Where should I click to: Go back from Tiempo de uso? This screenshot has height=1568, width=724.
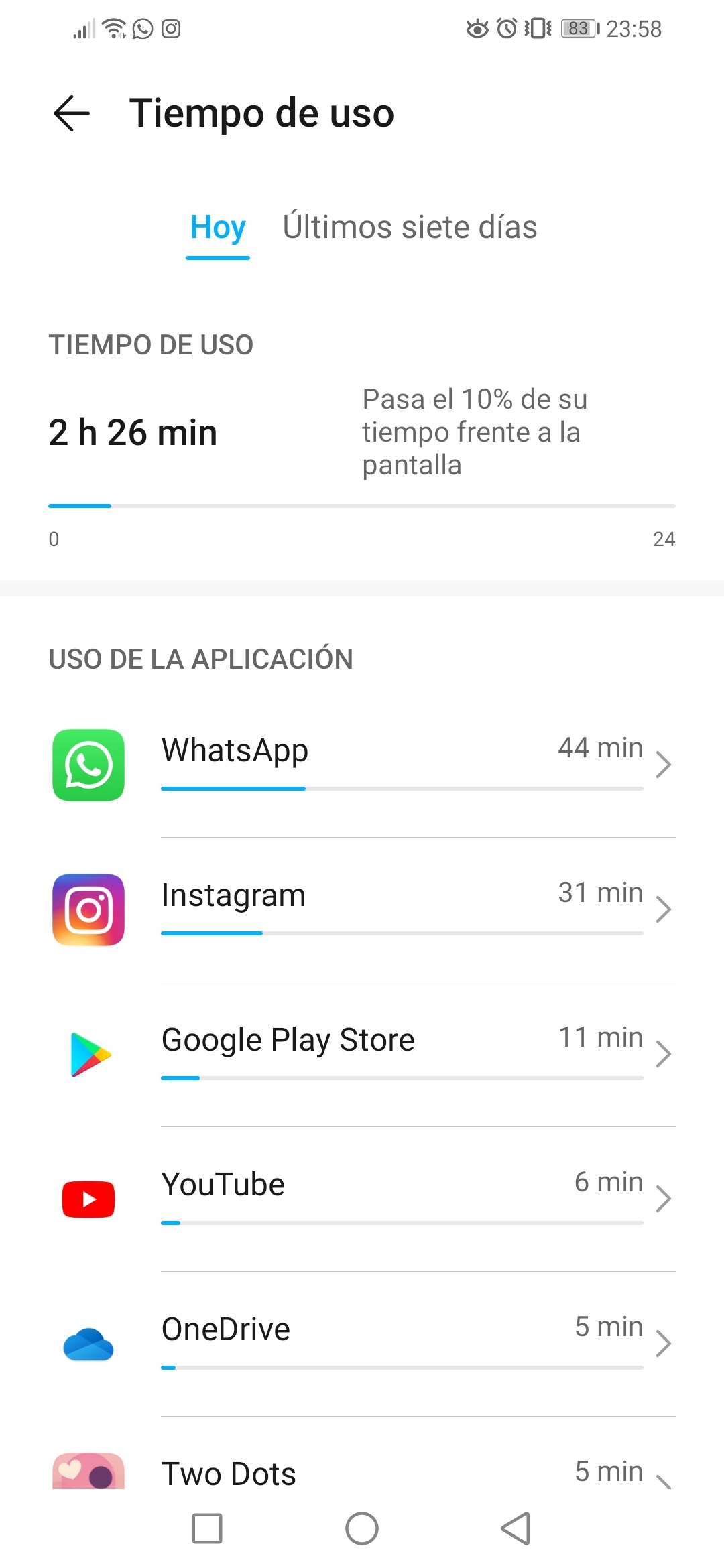click(72, 113)
